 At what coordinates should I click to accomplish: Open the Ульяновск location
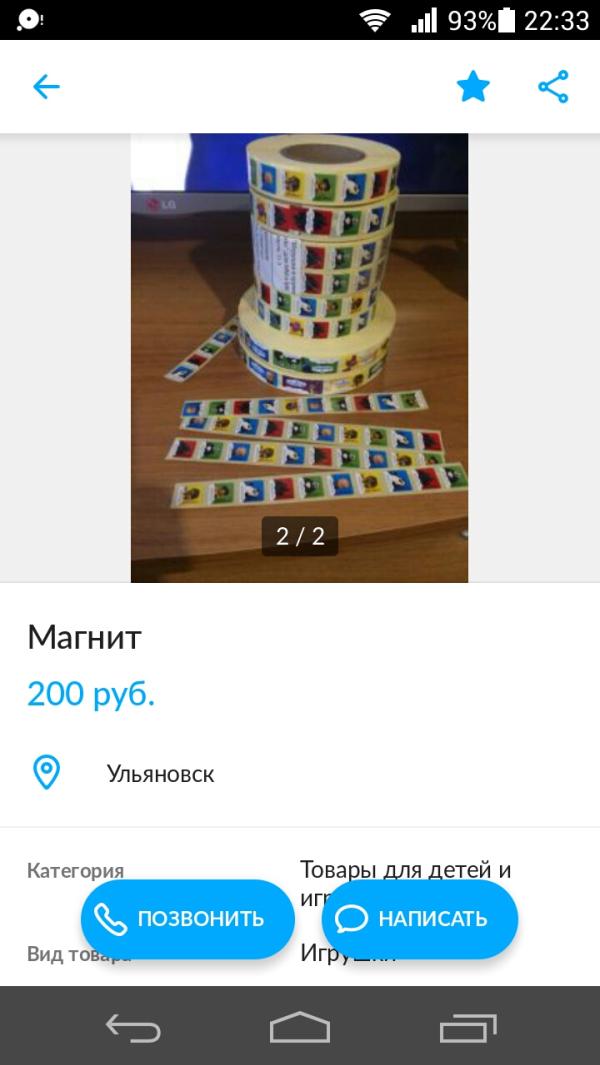click(160, 773)
